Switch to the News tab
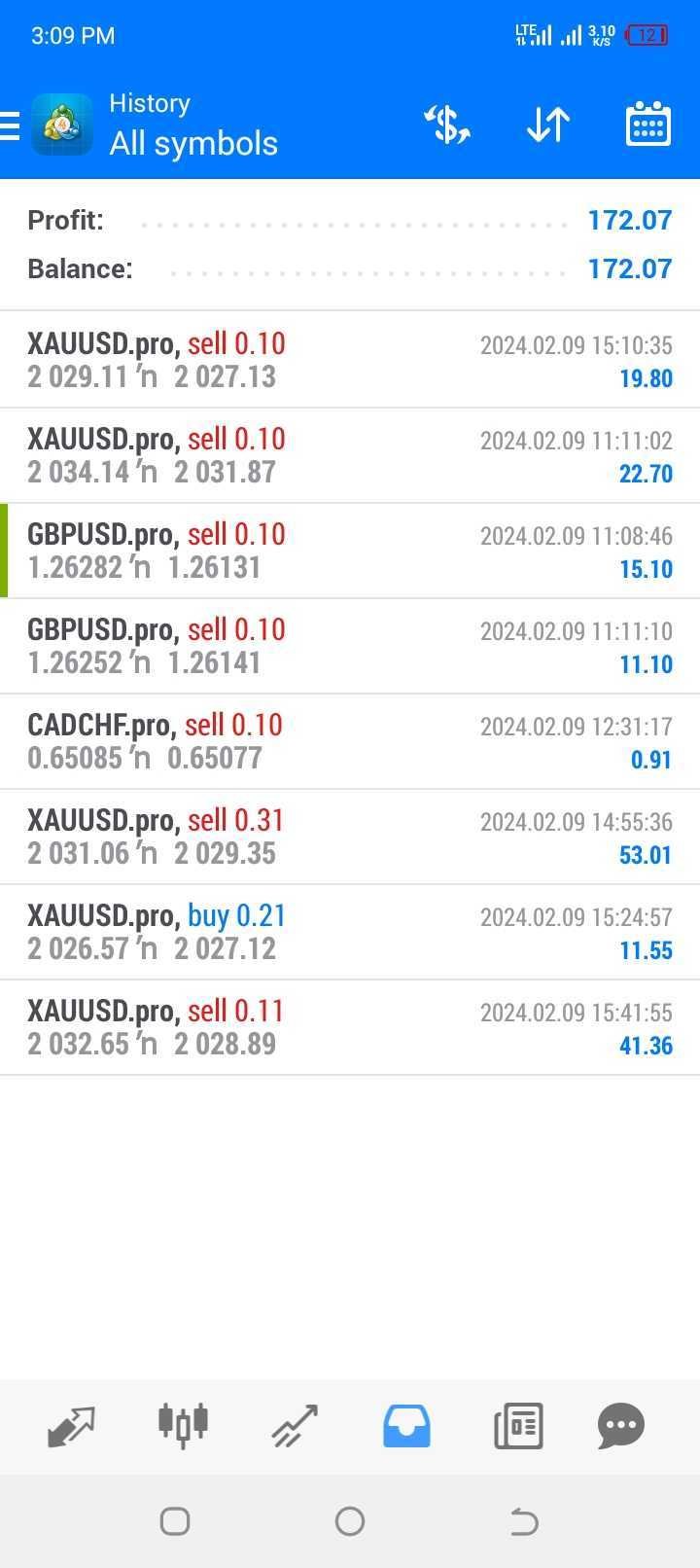This screenshot has height=1568, width=700. tap(518, 1426)
